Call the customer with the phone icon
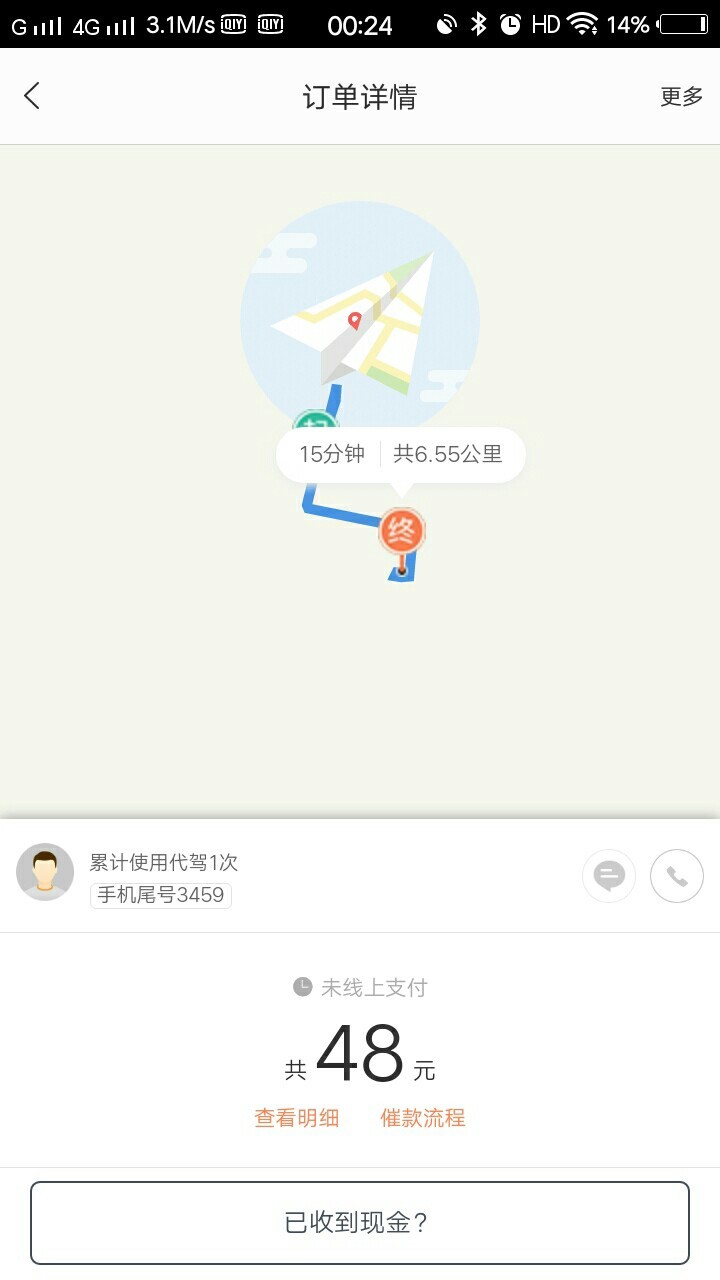The height and width of the screenshot is (1280, 720). [677, 877]
